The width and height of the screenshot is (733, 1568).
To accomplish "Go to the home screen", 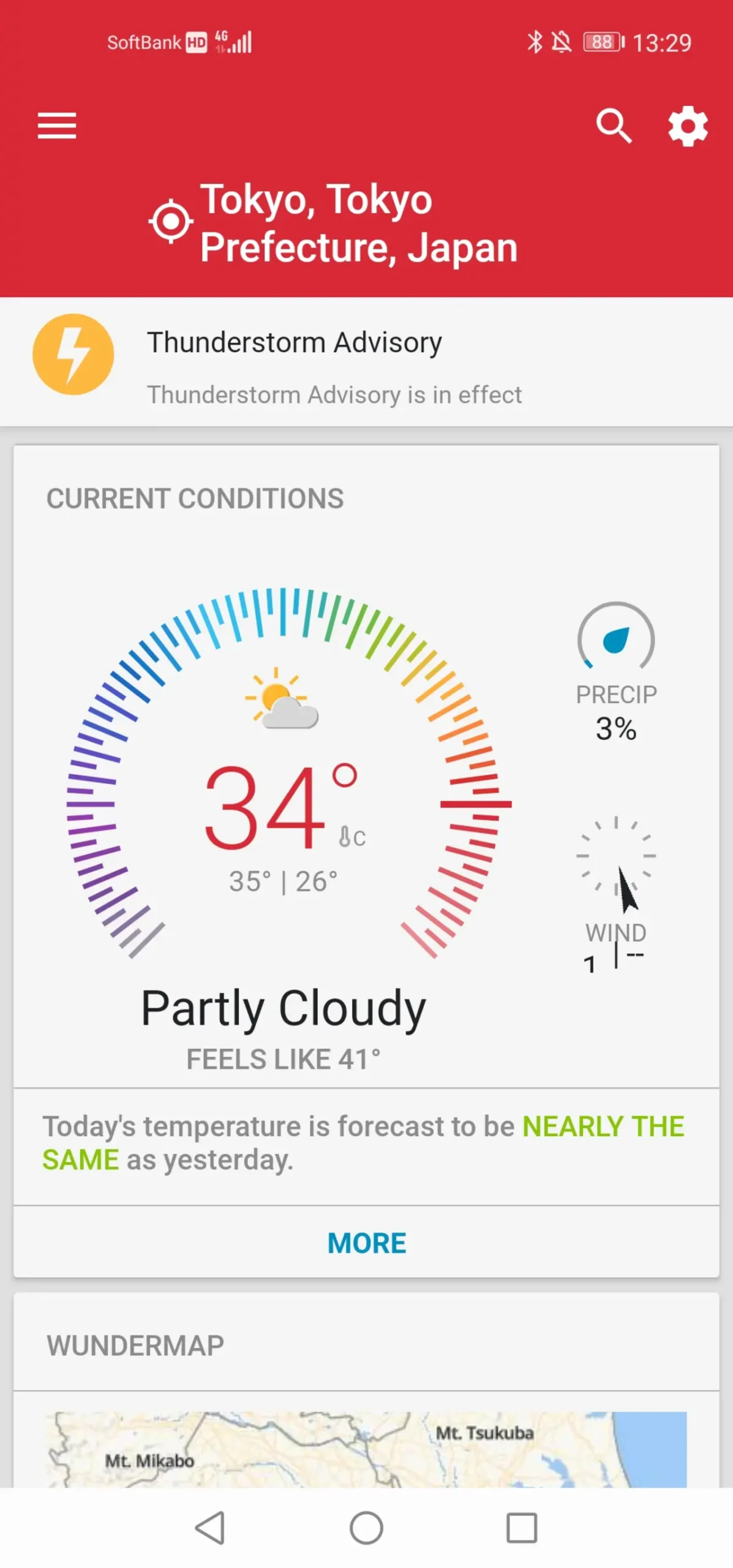I will (366, 1528).
